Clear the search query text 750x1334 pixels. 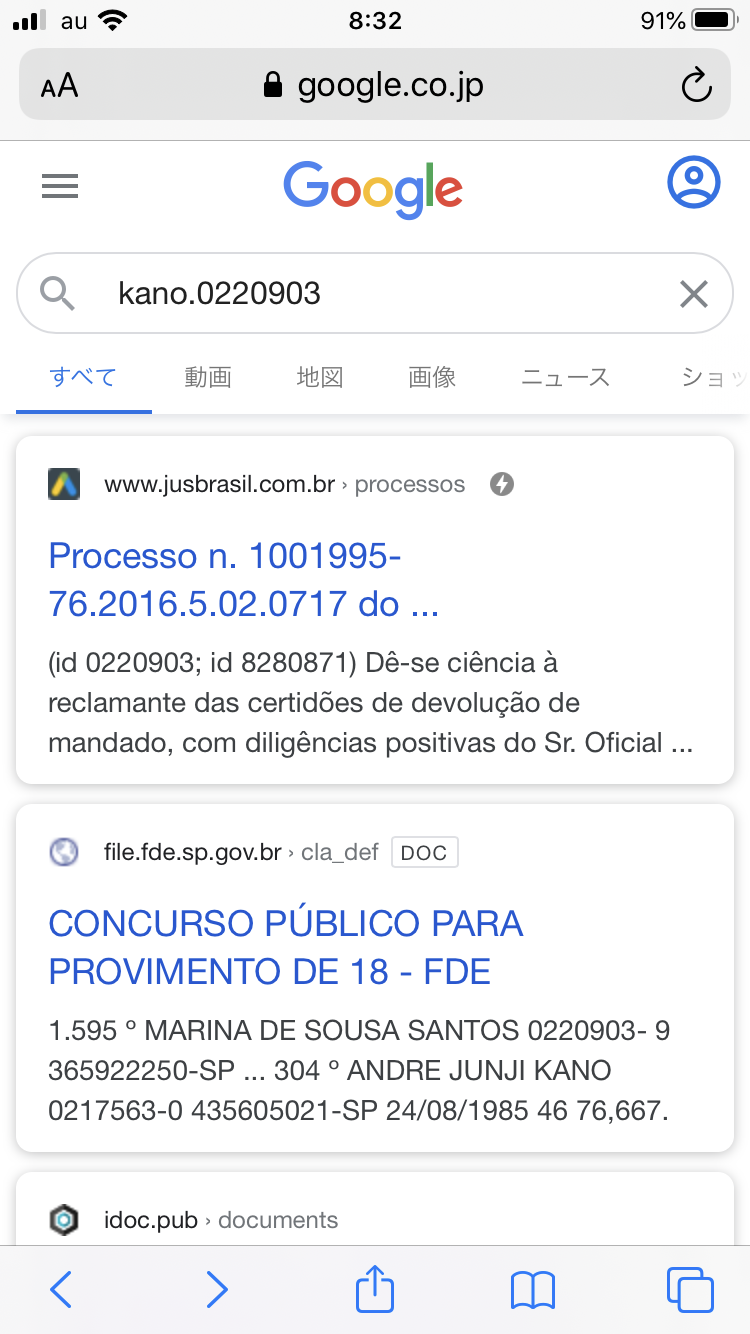point(693,294)
